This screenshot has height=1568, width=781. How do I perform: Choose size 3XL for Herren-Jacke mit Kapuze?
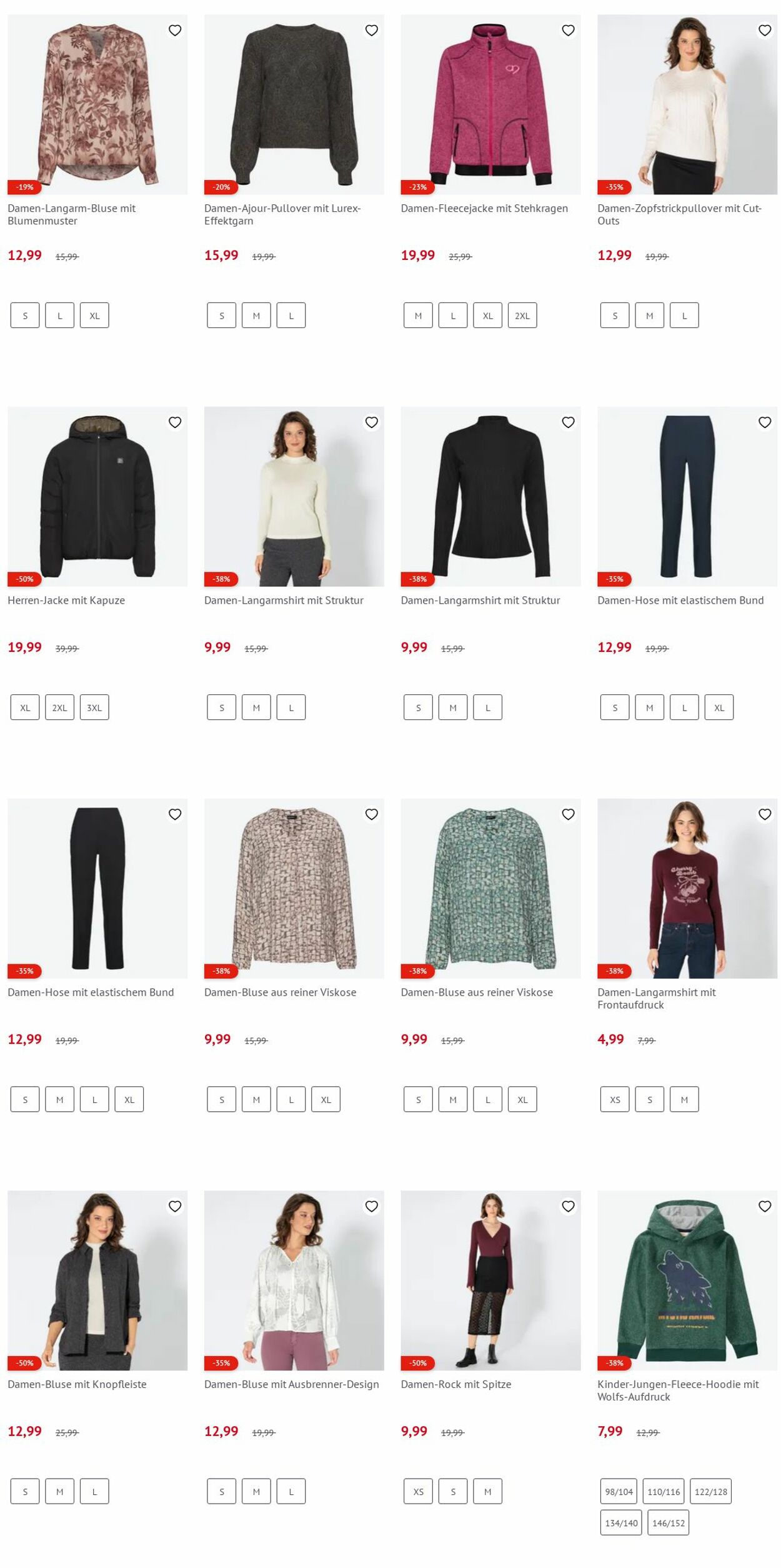click(94, 707)
